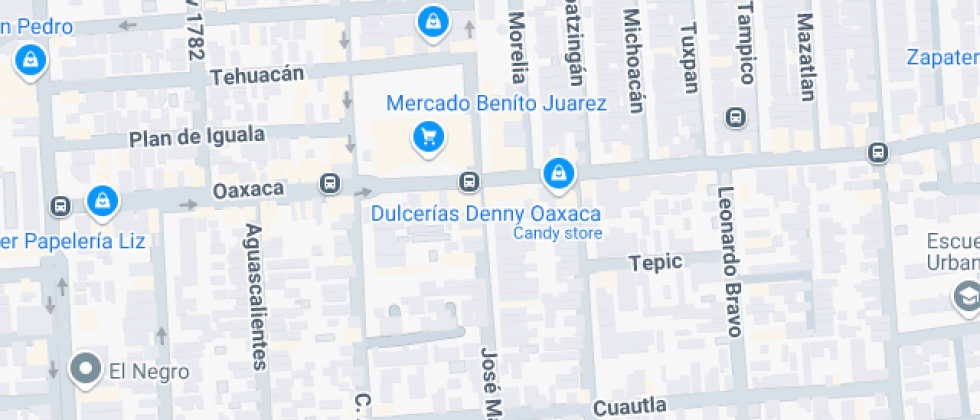This screenshot has width=980, height=420.
Task: Tap the El Negro location marker
Action: (85, 369)
